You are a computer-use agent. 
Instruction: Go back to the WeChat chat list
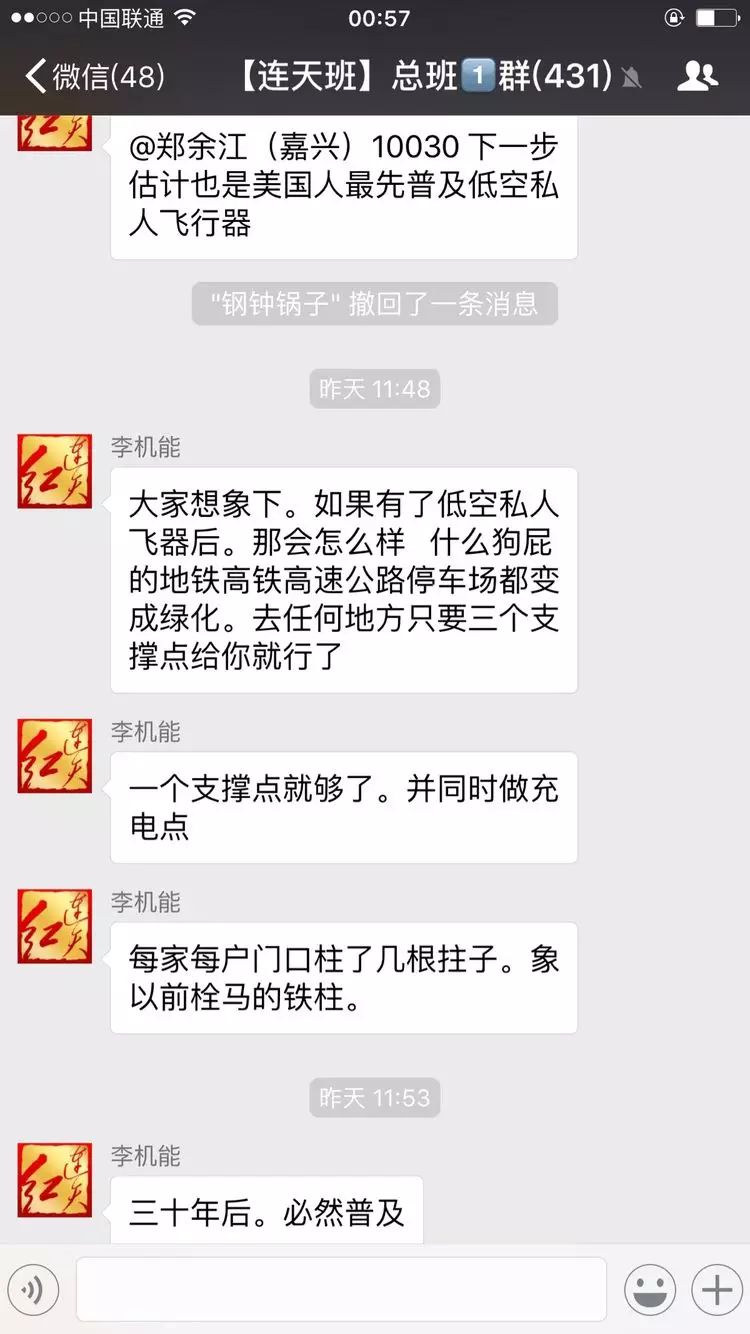95,76
